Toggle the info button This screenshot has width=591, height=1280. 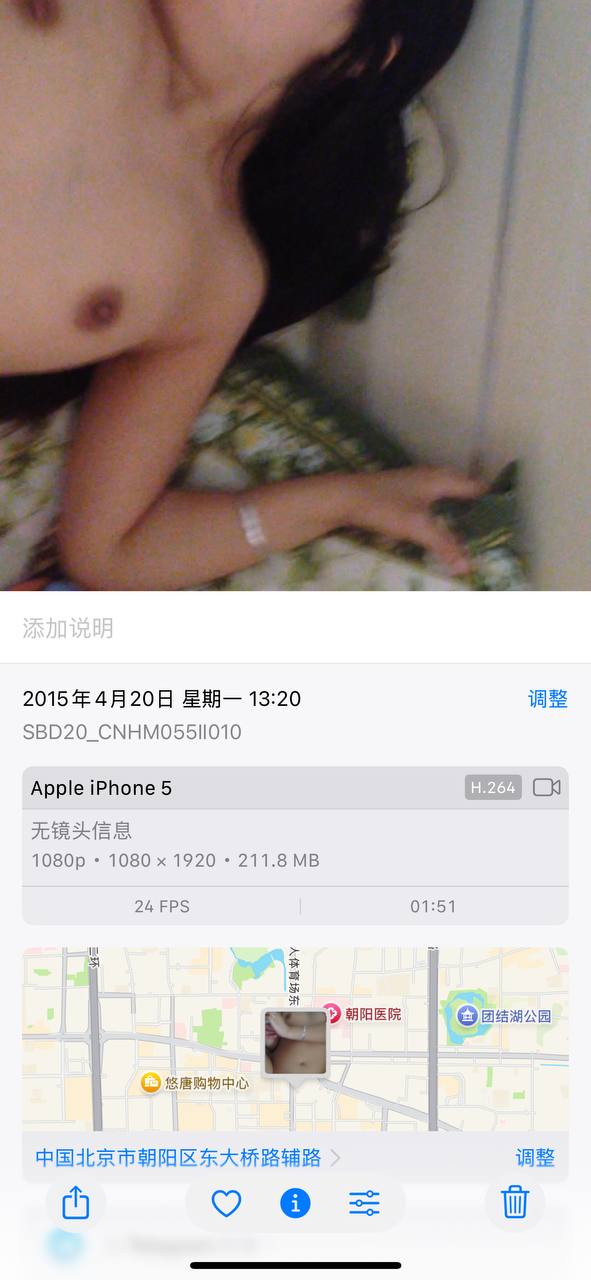pos(295,1203)
